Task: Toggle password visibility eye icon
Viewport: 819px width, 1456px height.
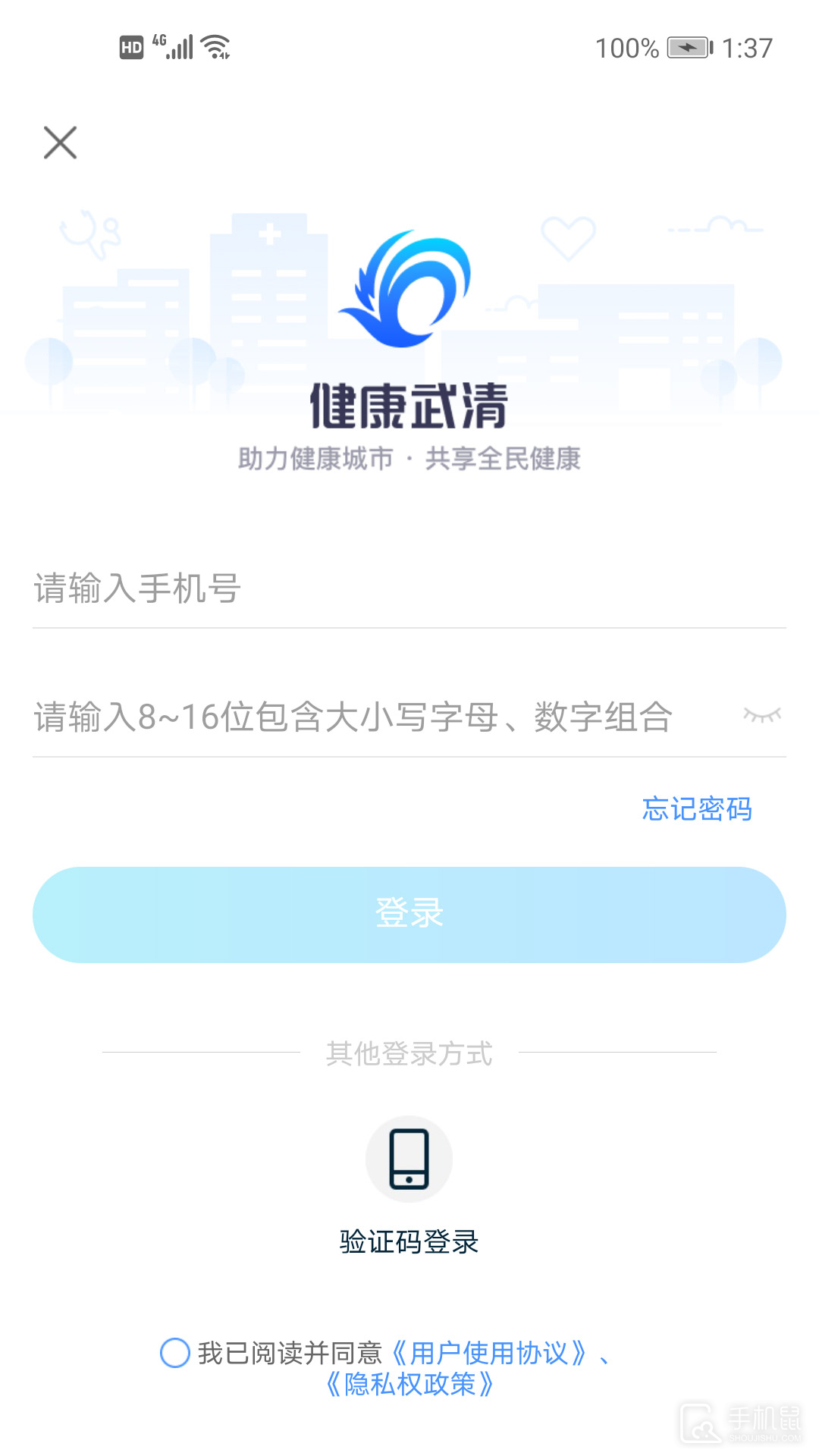Action: tap(762, 715)
